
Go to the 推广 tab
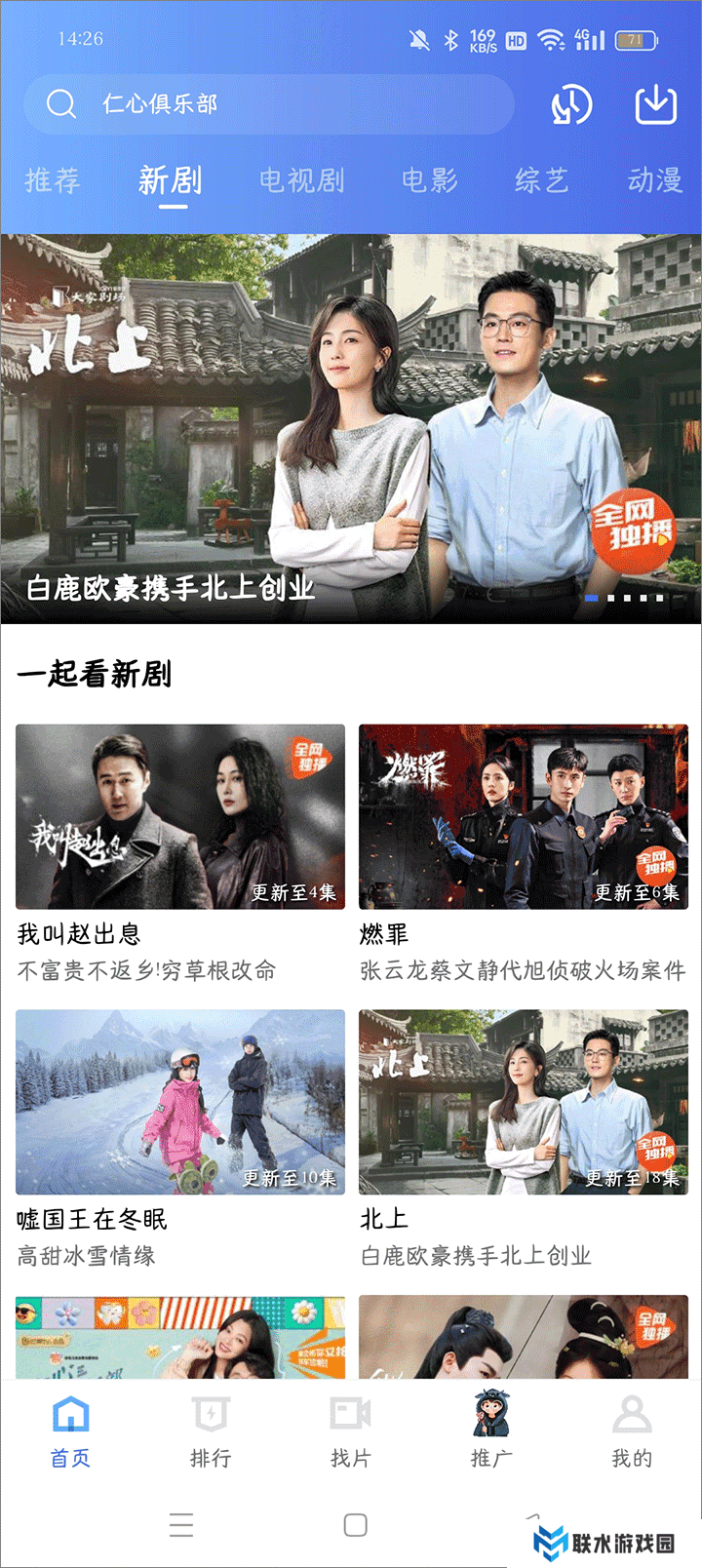[490, 1431]
